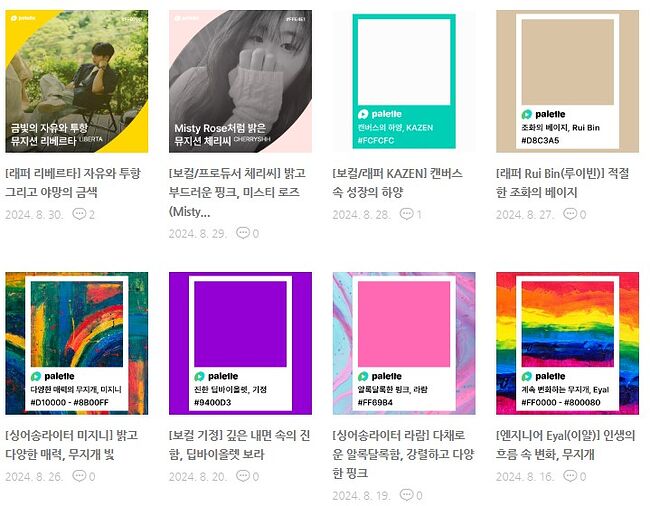The image size is (650, 506).
Task: Read the [보컬 기정] article title link
Action: tap(238, 444)
